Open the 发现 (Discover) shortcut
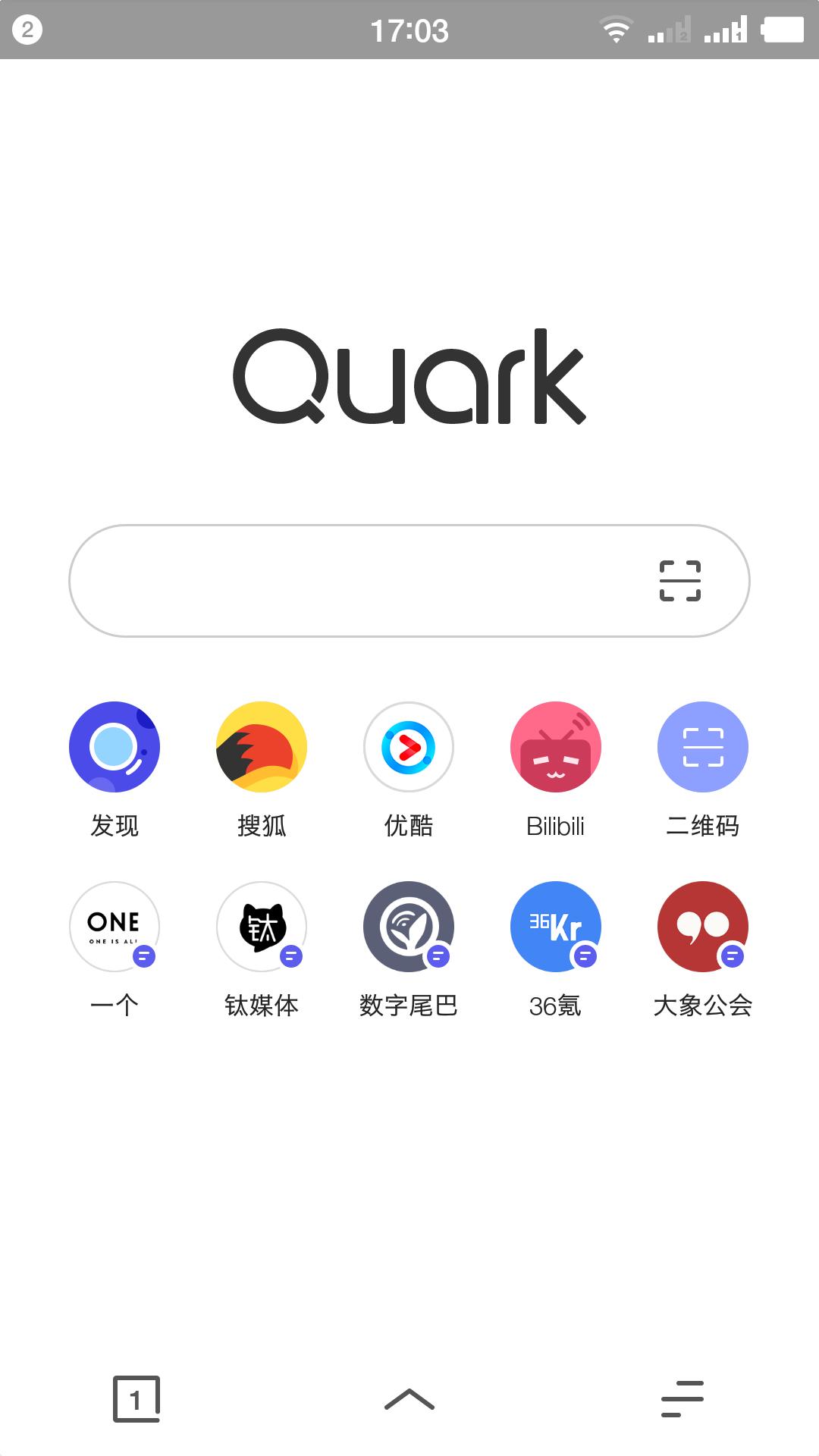 coord(115,747)
